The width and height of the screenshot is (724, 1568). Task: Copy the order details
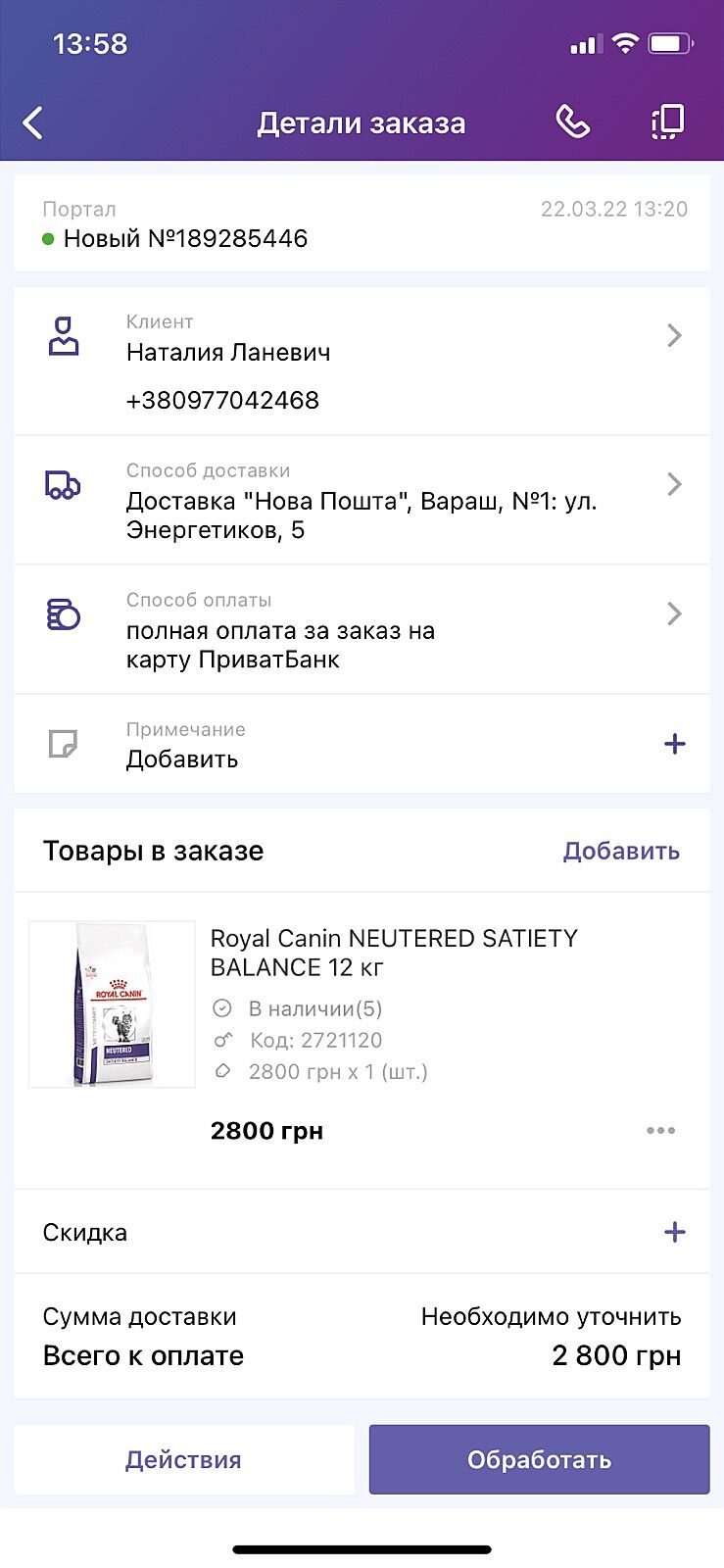point(667,122)
